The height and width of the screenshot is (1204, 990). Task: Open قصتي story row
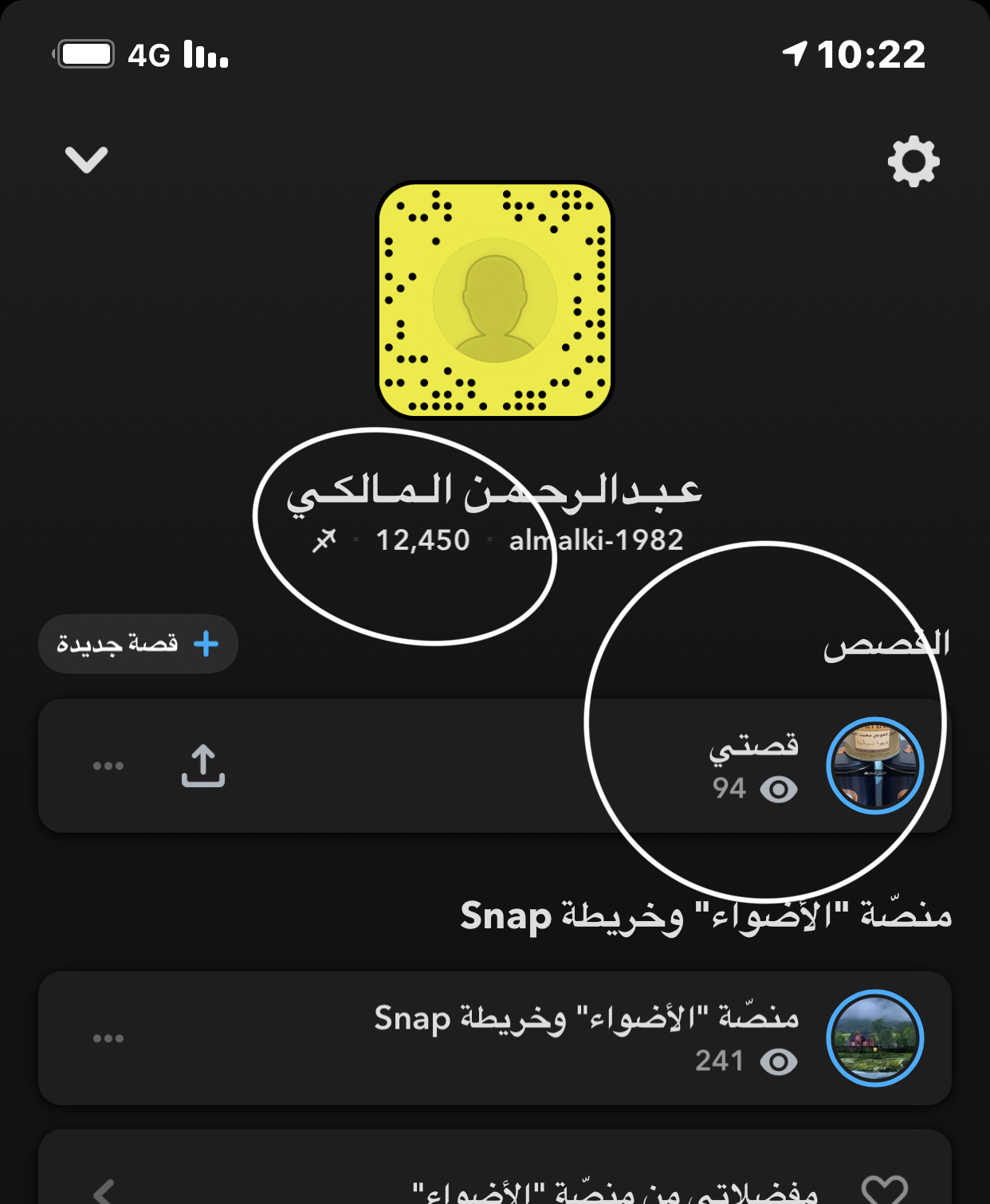tap(558, 766)
